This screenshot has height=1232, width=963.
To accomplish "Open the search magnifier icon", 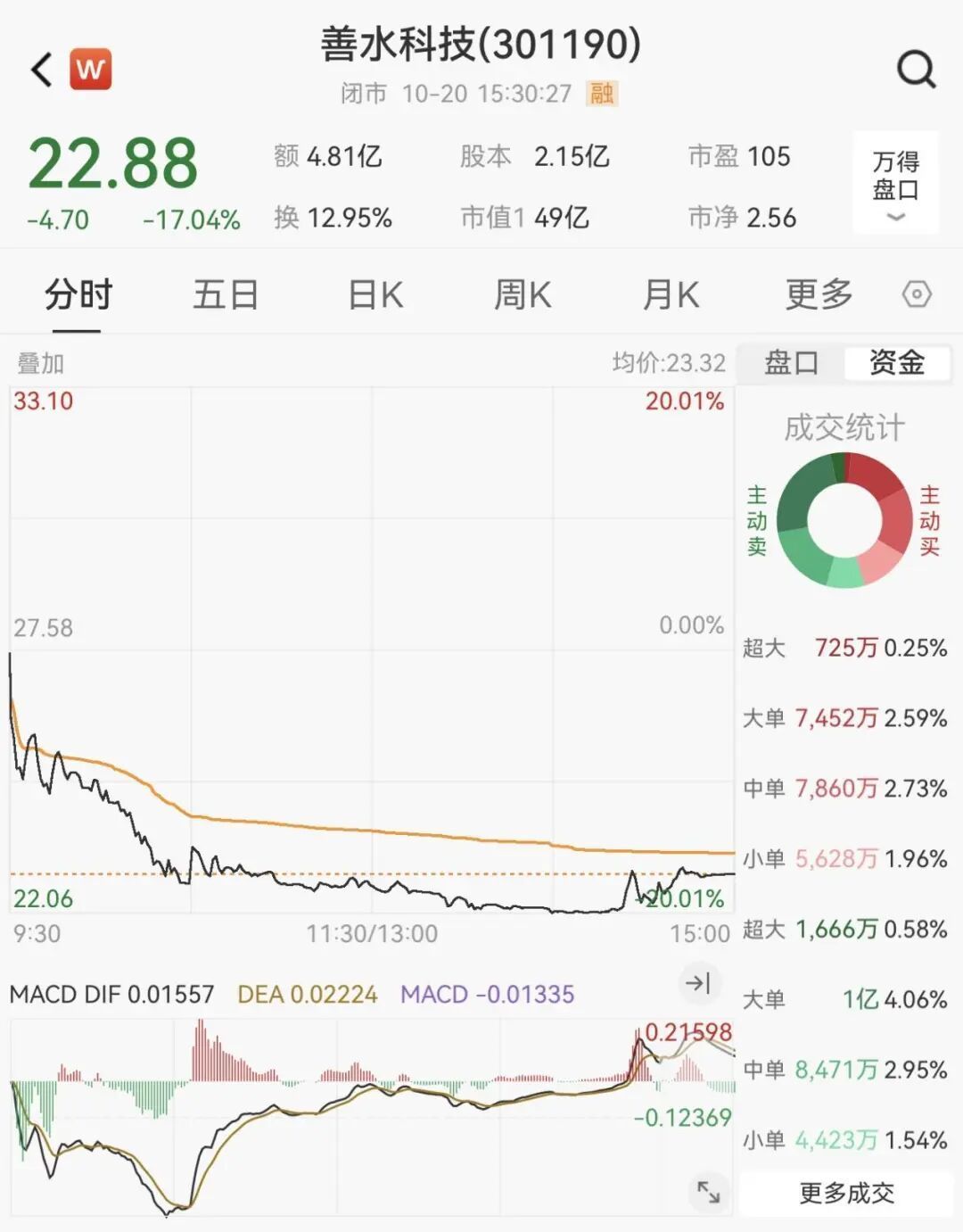I will pyautogui.click(x=916, y=70).
